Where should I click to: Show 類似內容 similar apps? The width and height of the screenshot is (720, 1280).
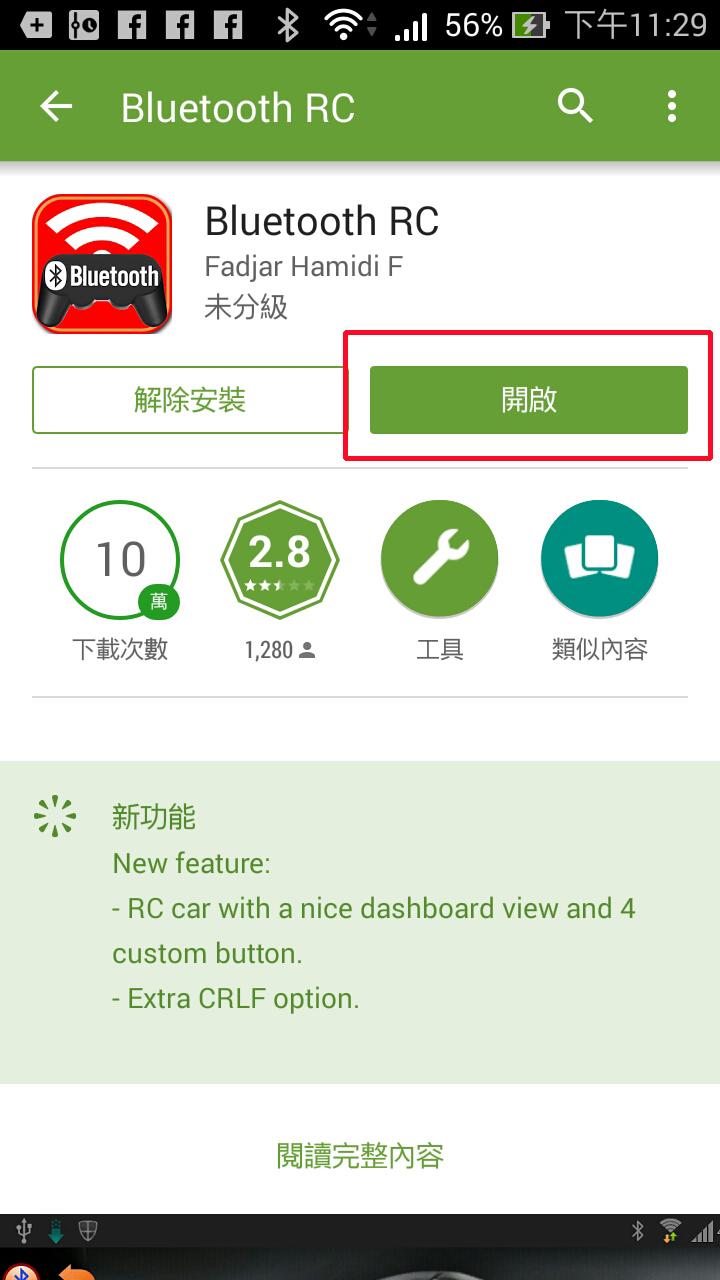click(599, 560)
